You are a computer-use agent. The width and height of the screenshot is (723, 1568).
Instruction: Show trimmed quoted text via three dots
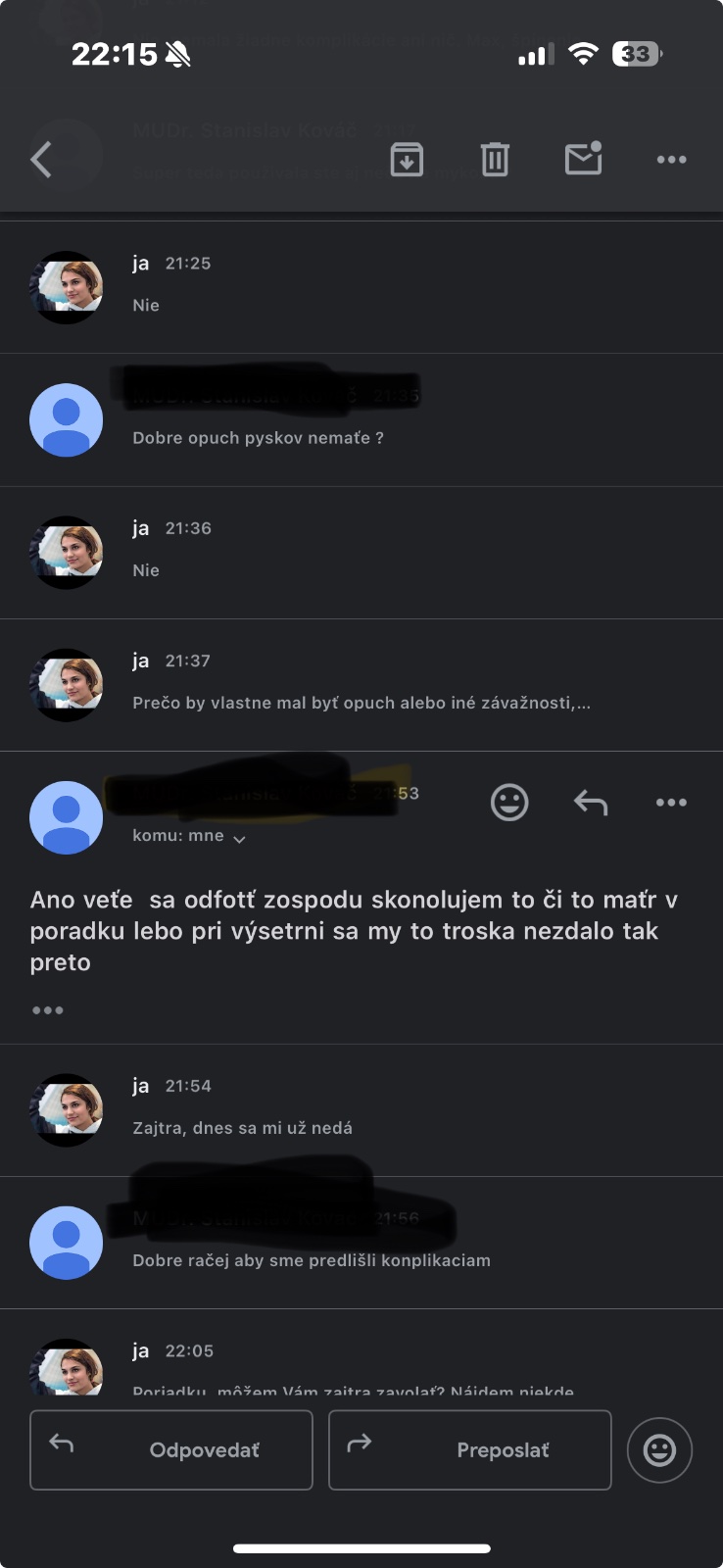tap(47, 1010)
